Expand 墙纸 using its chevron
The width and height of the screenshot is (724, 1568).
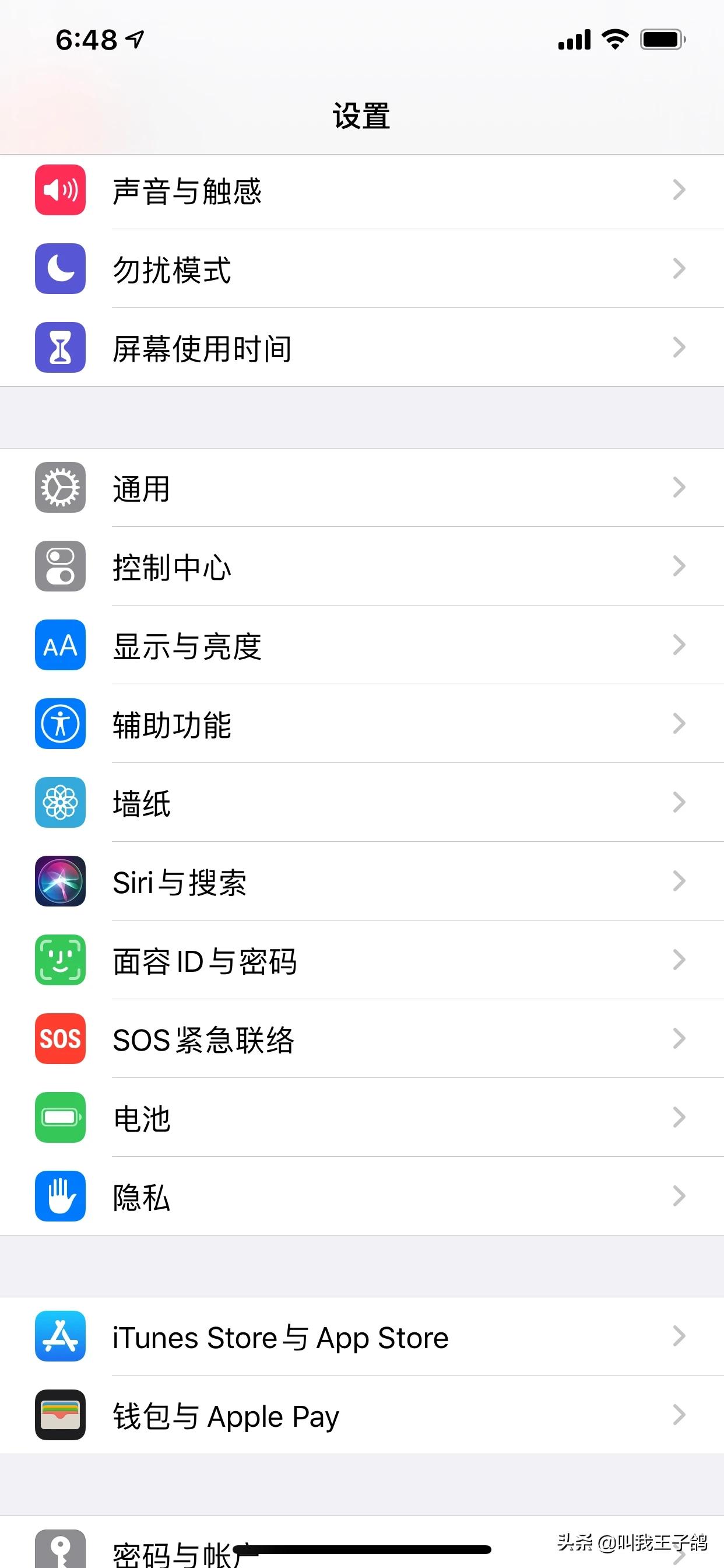(x=679, y=803)
